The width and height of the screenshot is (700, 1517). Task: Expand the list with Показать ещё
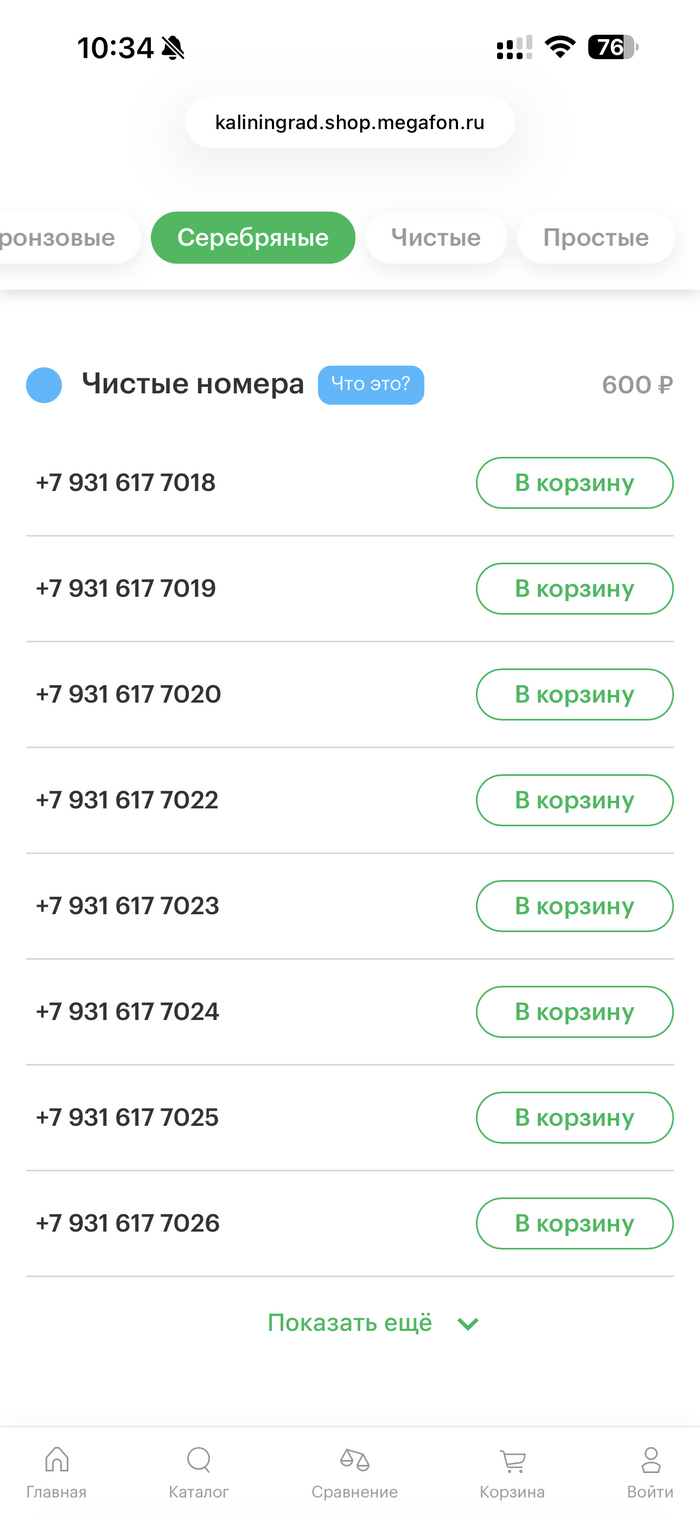[372, 1323]
